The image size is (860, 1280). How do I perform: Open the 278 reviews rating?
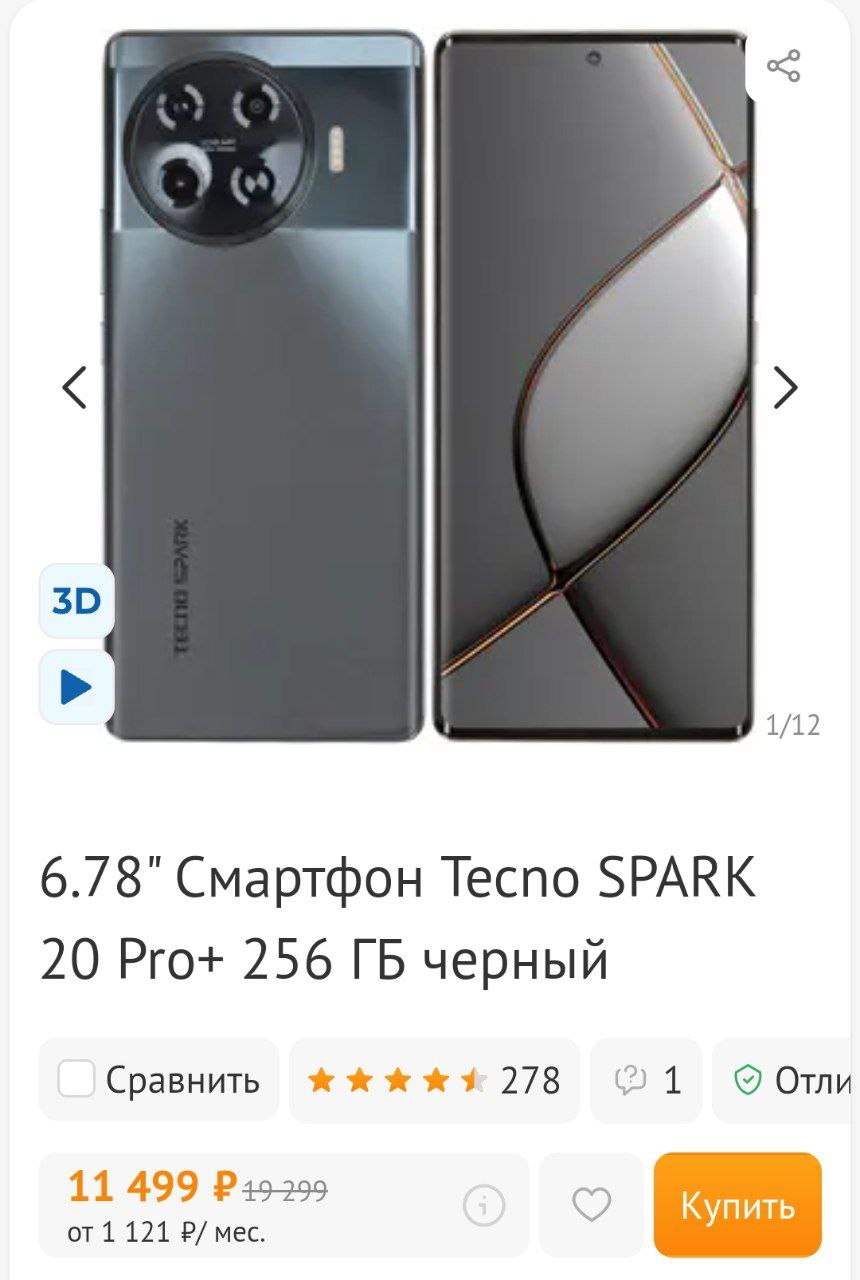coord(434,1080)
